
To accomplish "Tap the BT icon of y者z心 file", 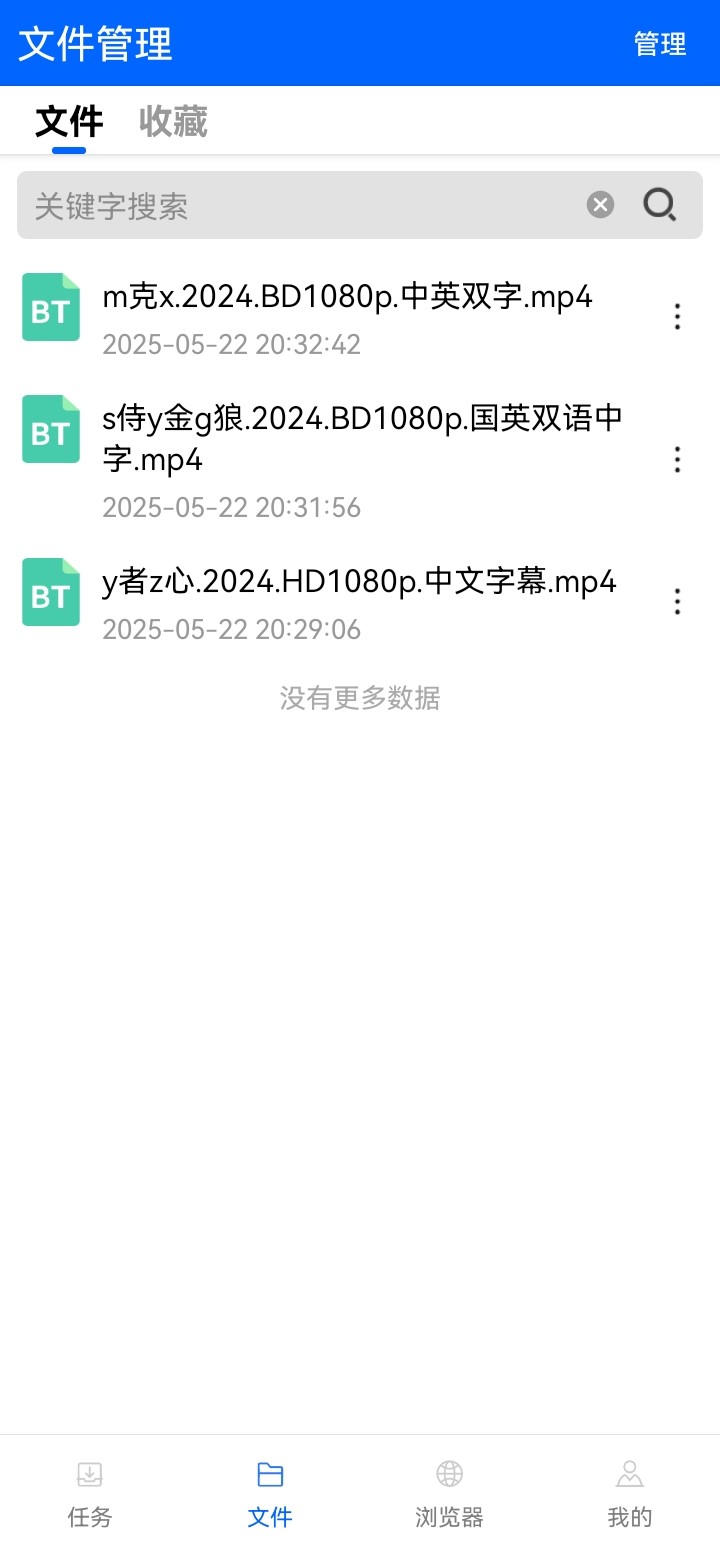I will pos(50,592).
